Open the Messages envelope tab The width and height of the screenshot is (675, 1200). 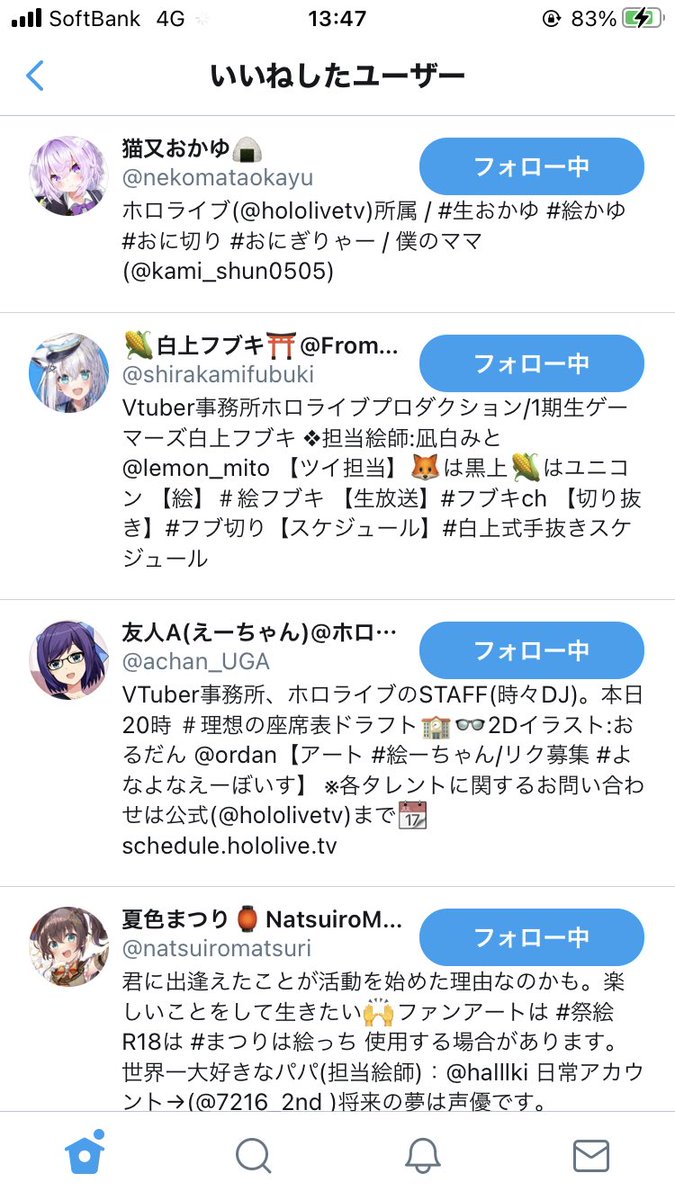point(591,1155)
